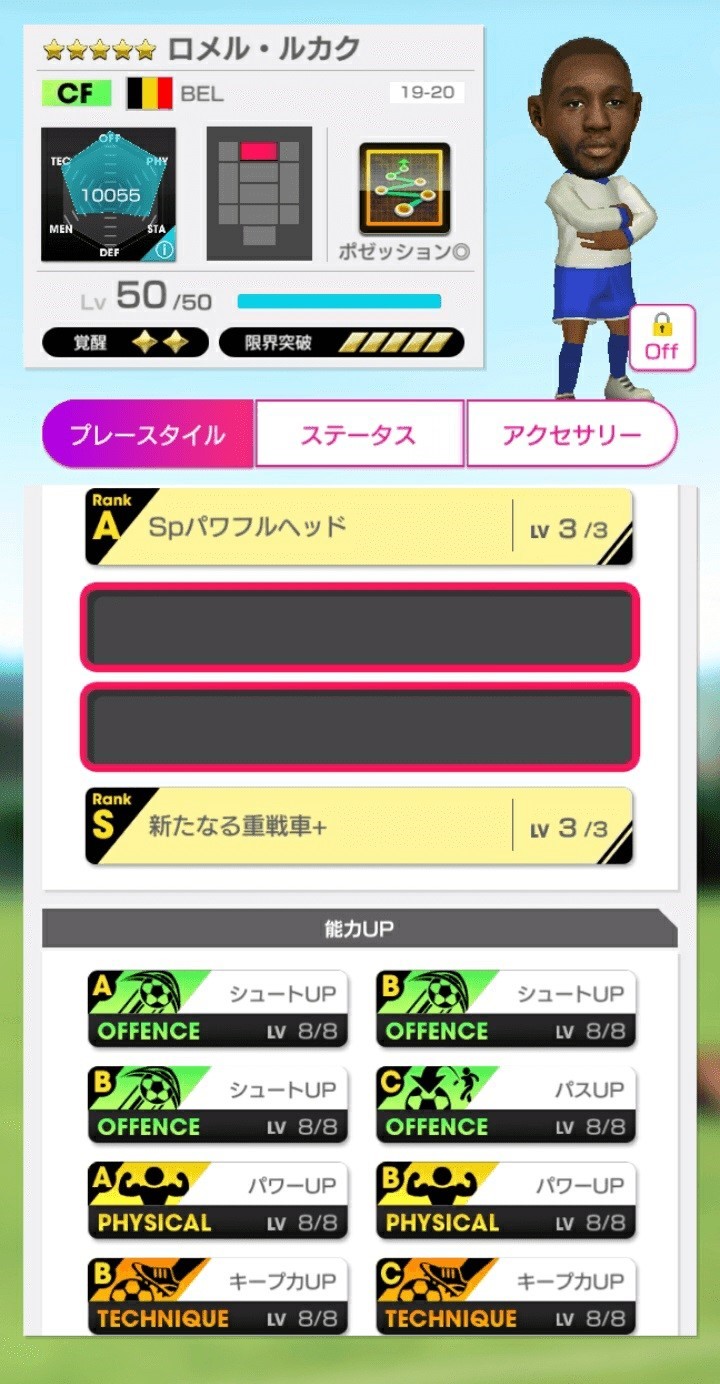The width and height of the screenshot is (720, 1384).
Task: Toggle the lock Off button
Action: (661, 338)
